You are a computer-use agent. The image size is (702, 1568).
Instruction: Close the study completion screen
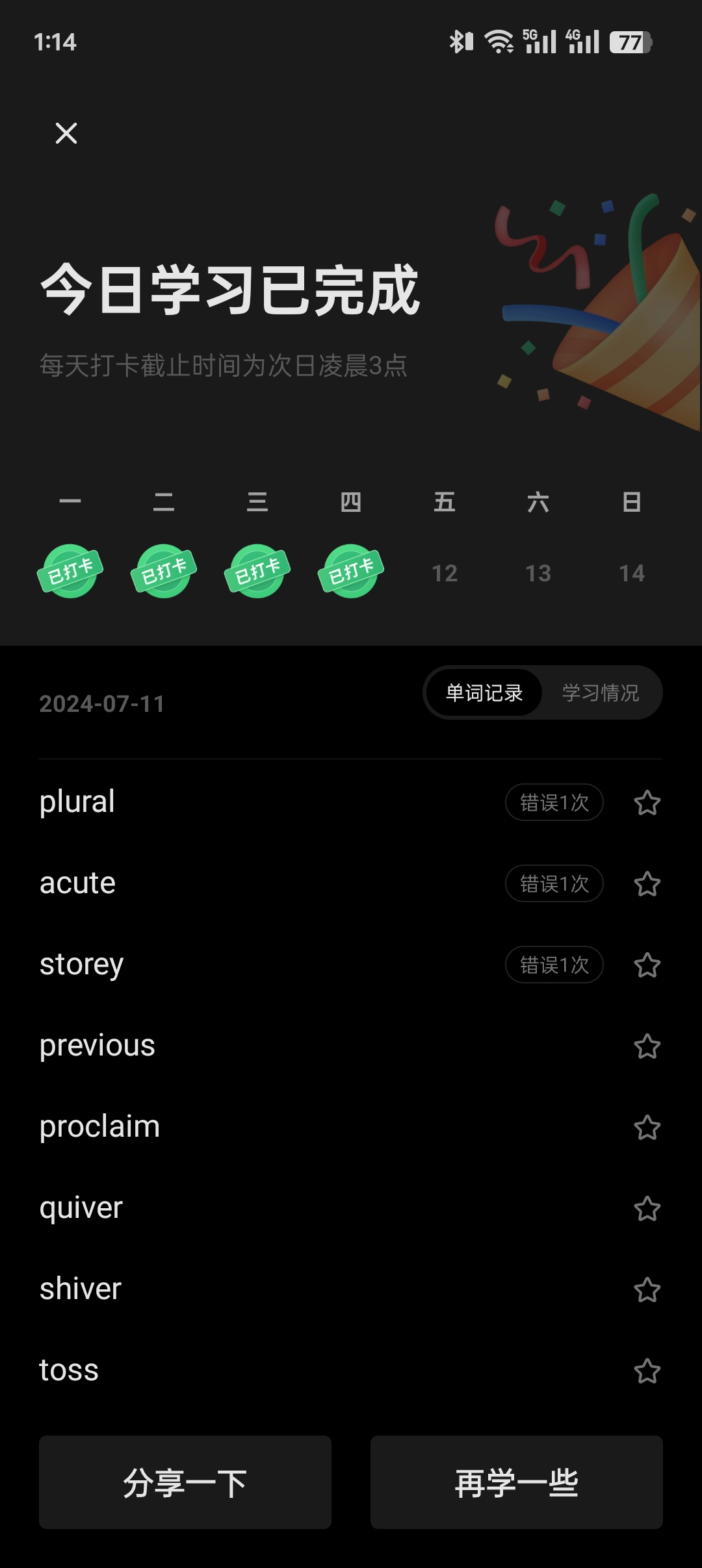coord(66,133)
